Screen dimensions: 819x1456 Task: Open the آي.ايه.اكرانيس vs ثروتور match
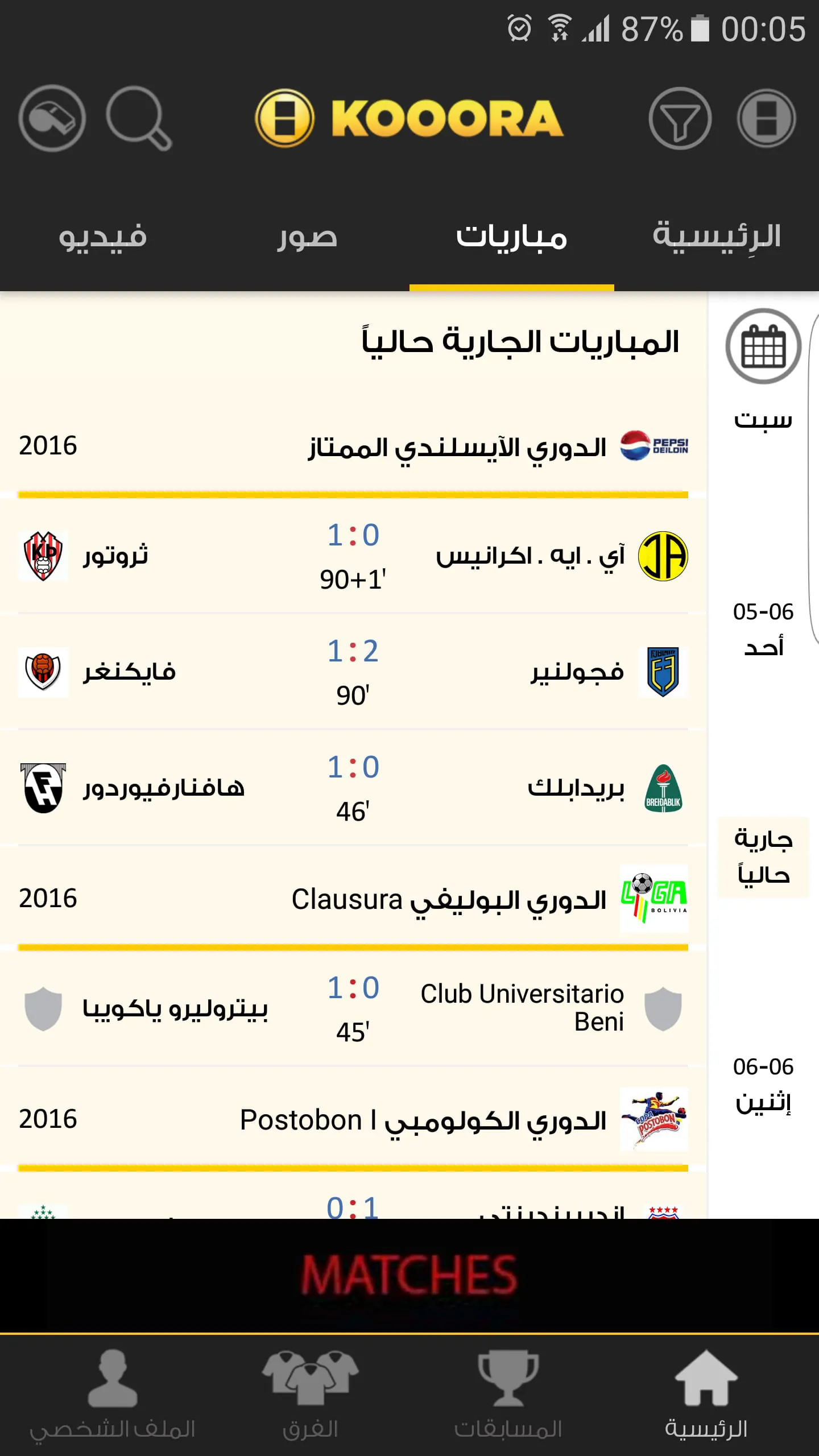click(x=353, y=556)
